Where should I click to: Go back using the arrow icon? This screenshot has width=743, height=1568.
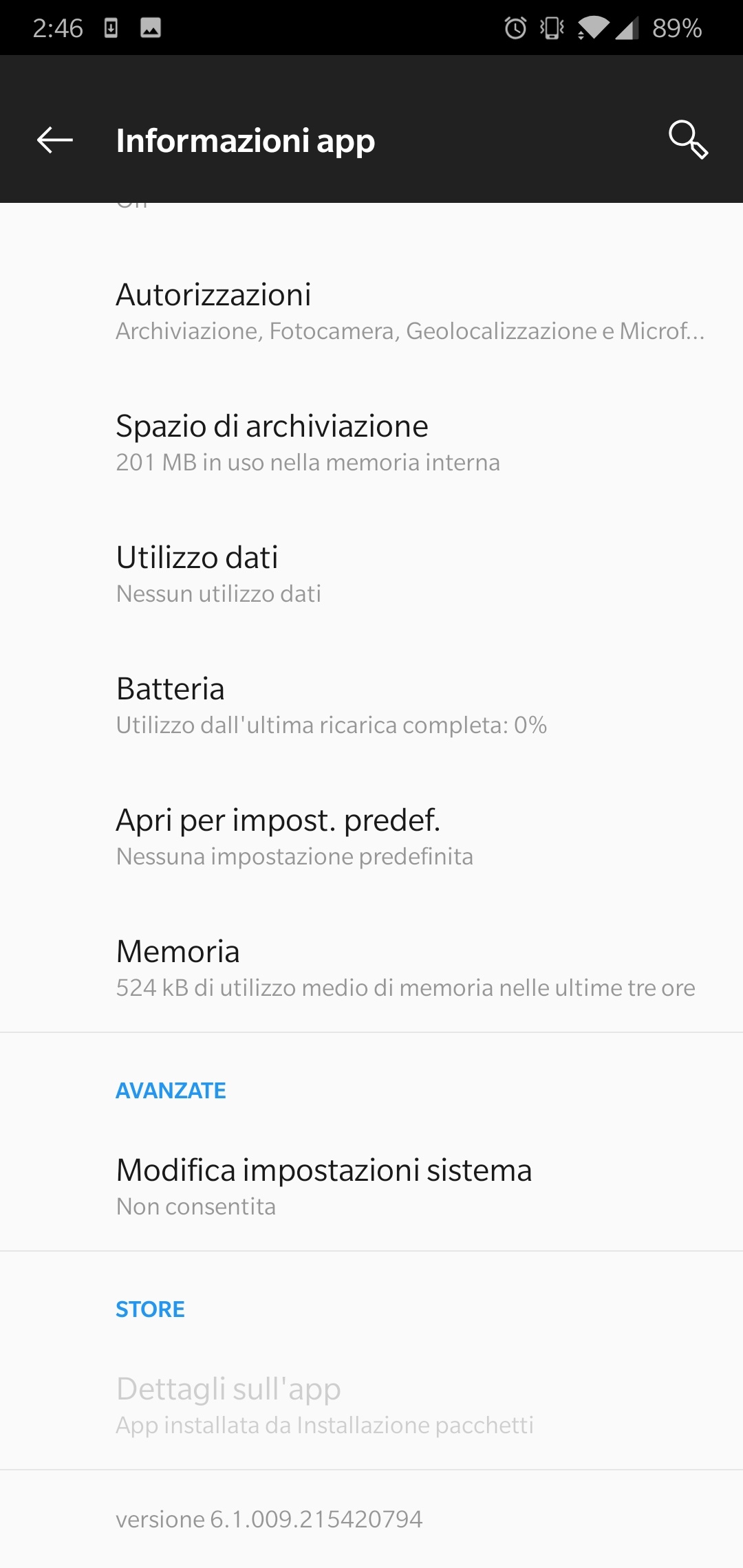pyautogui.click(x=55, y=140)
